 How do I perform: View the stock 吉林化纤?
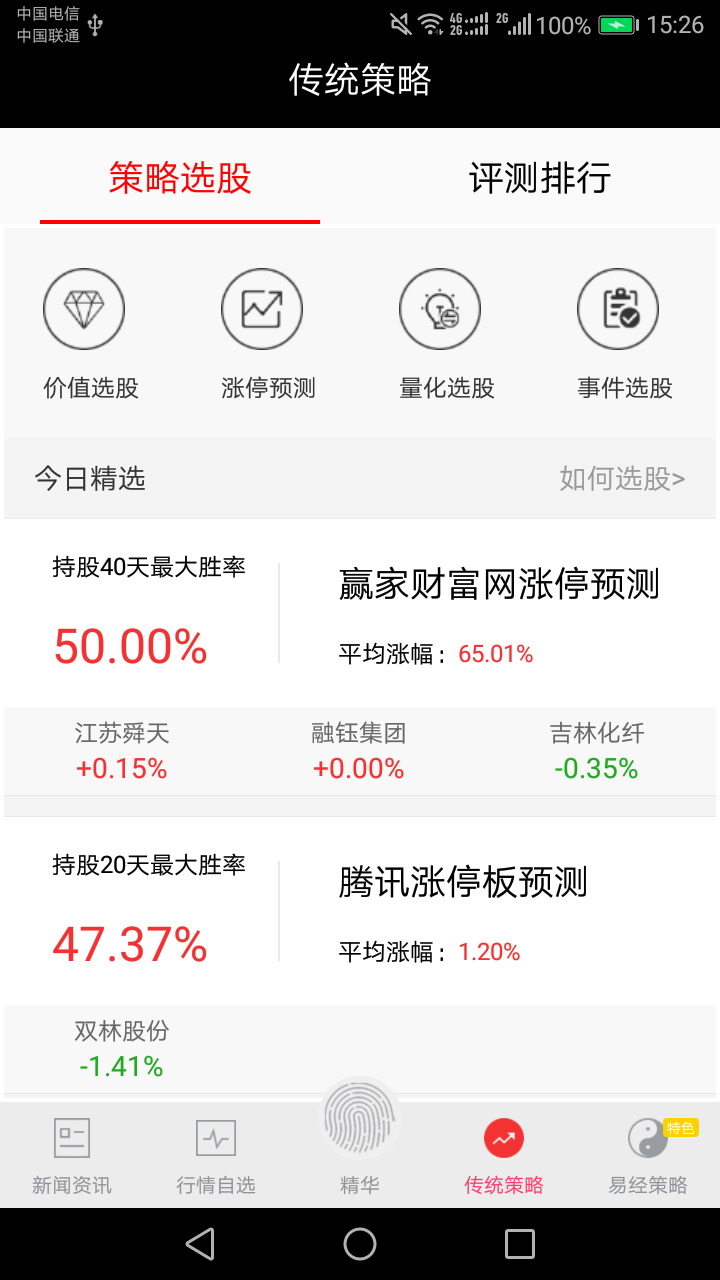pyautogui.click(x=597, y=751)
